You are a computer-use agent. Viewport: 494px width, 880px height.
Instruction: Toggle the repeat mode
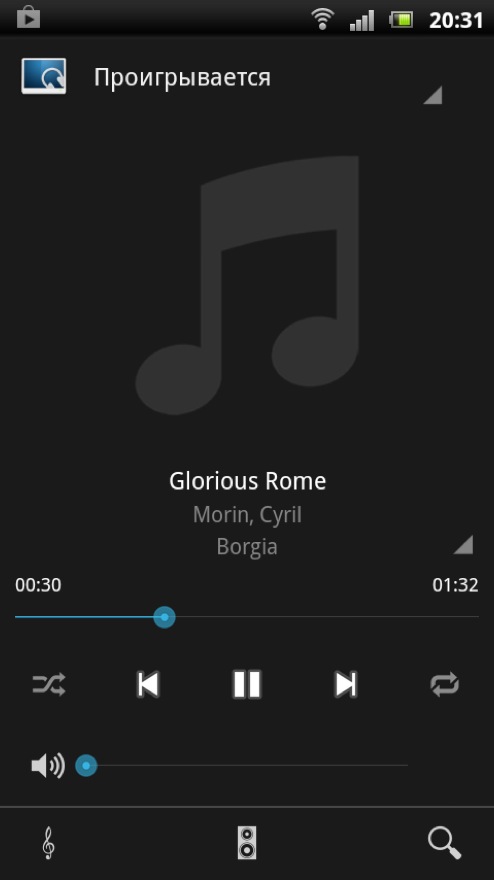click(x=445, y=684)
